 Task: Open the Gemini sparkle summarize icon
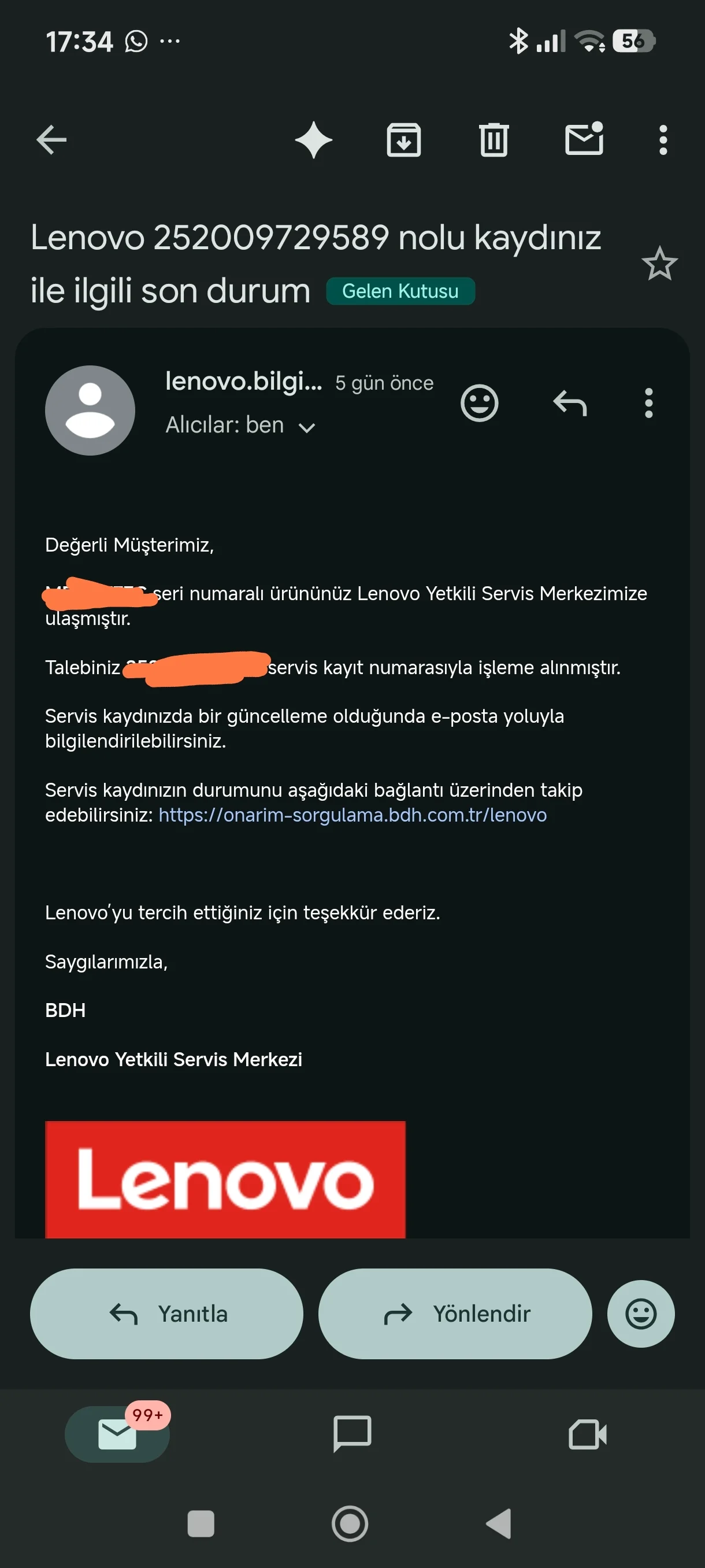tap(313, 140)
